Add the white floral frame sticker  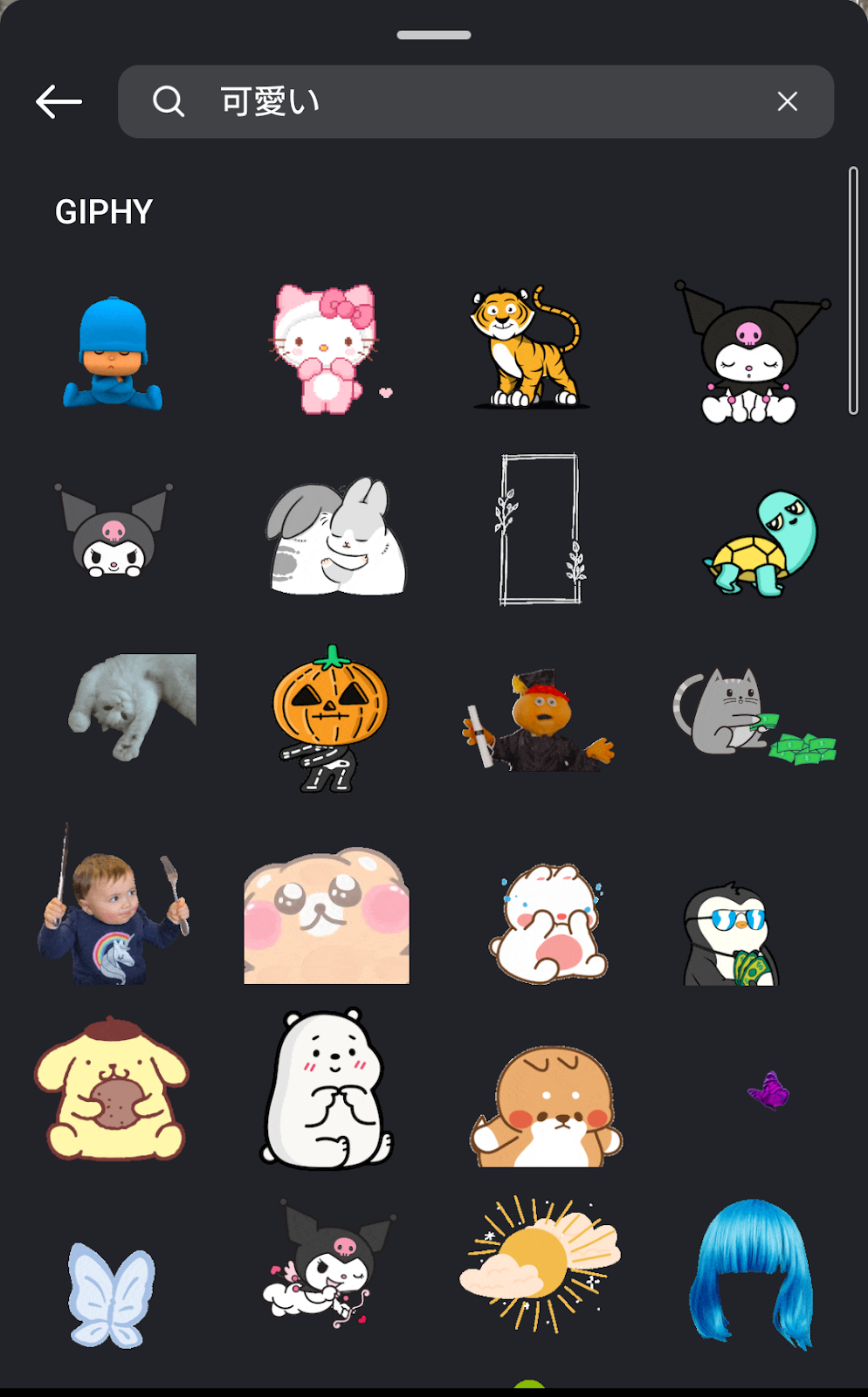pyautogui.click(x=541, y=530)
